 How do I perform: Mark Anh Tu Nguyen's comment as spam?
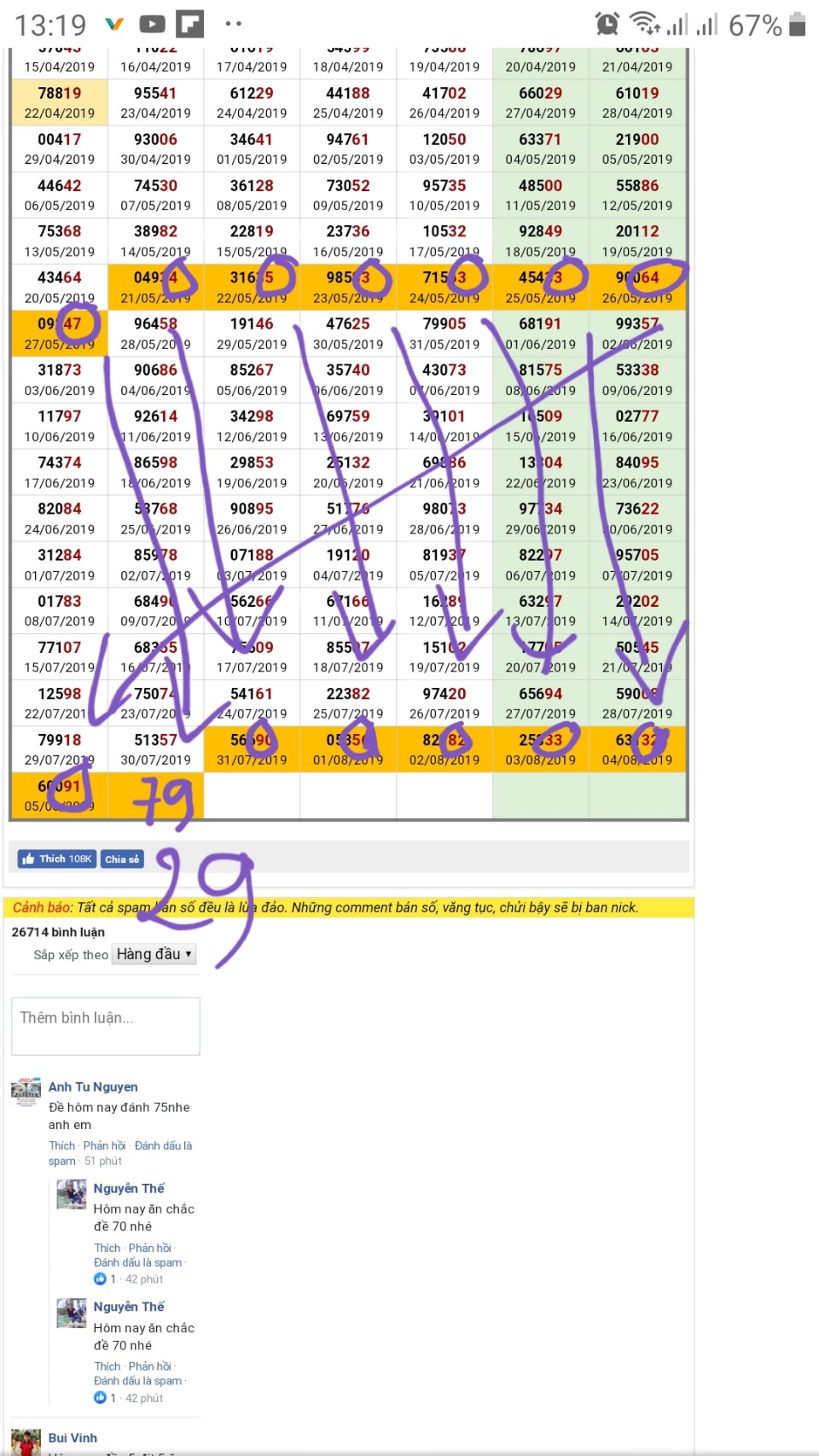pos(163,1145)
